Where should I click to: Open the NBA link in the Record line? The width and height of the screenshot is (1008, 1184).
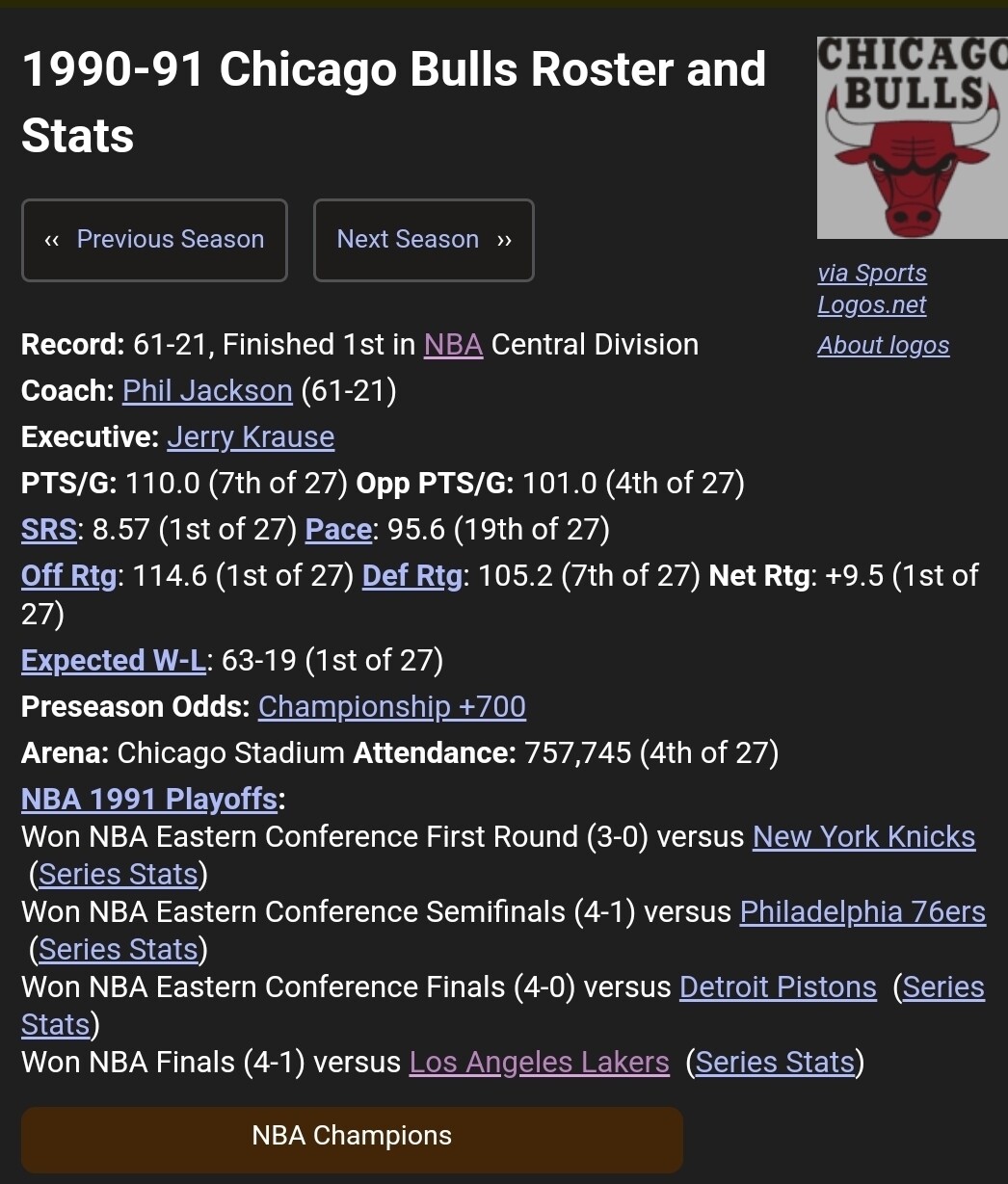(453, 345)
